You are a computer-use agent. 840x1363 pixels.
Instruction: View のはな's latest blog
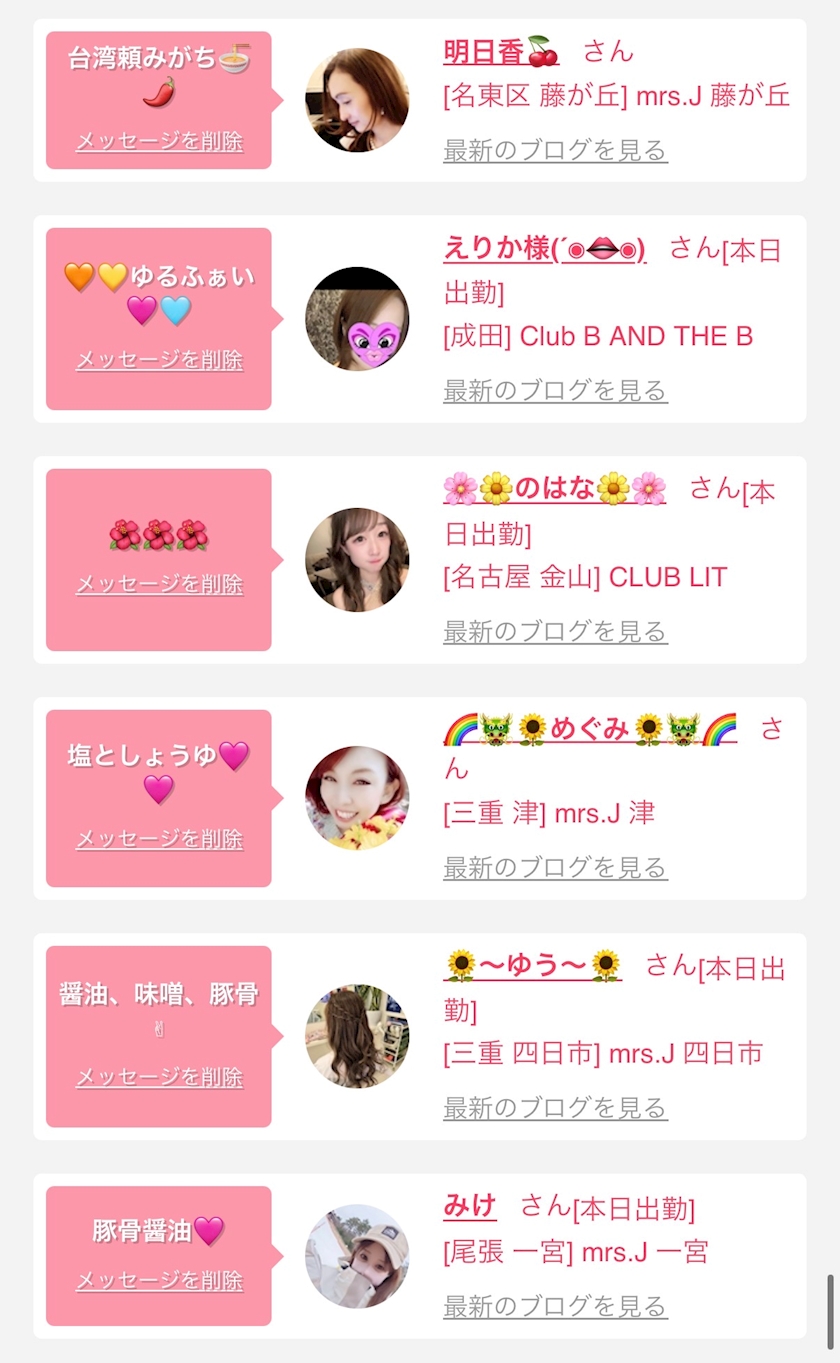[555, 631]
